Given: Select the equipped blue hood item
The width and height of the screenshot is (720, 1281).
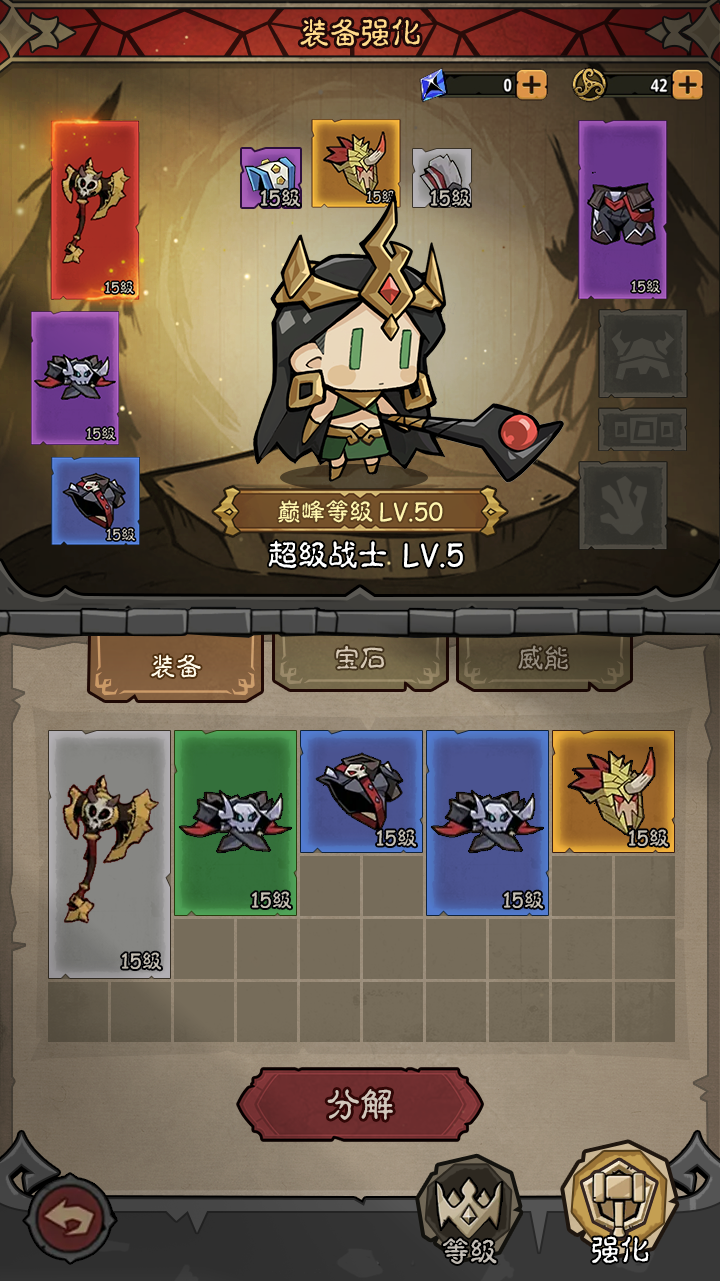Looking at the screenshot, I should click(x=95, y=500).
